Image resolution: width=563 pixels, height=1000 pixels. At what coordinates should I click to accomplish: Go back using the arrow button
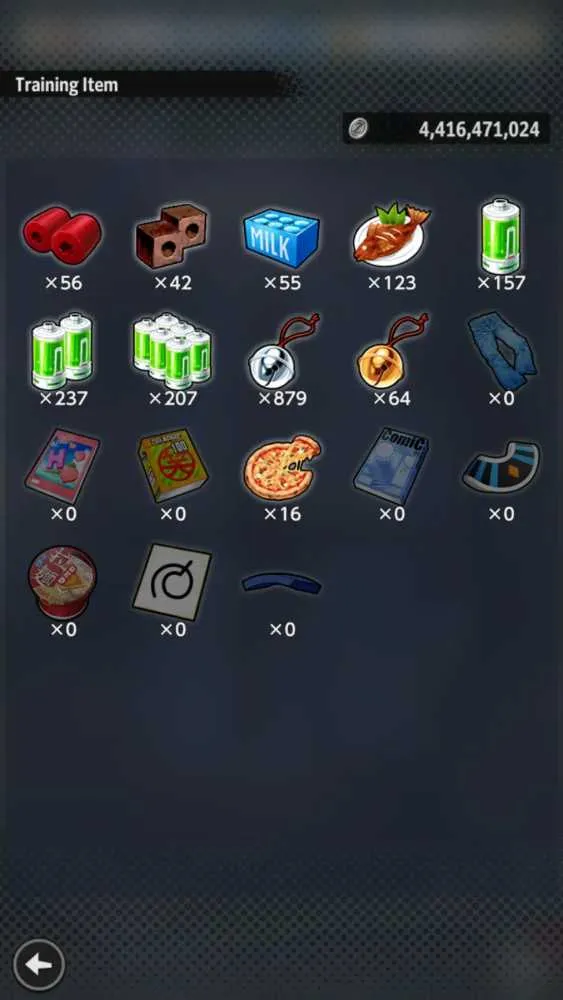tap(39, 964)
